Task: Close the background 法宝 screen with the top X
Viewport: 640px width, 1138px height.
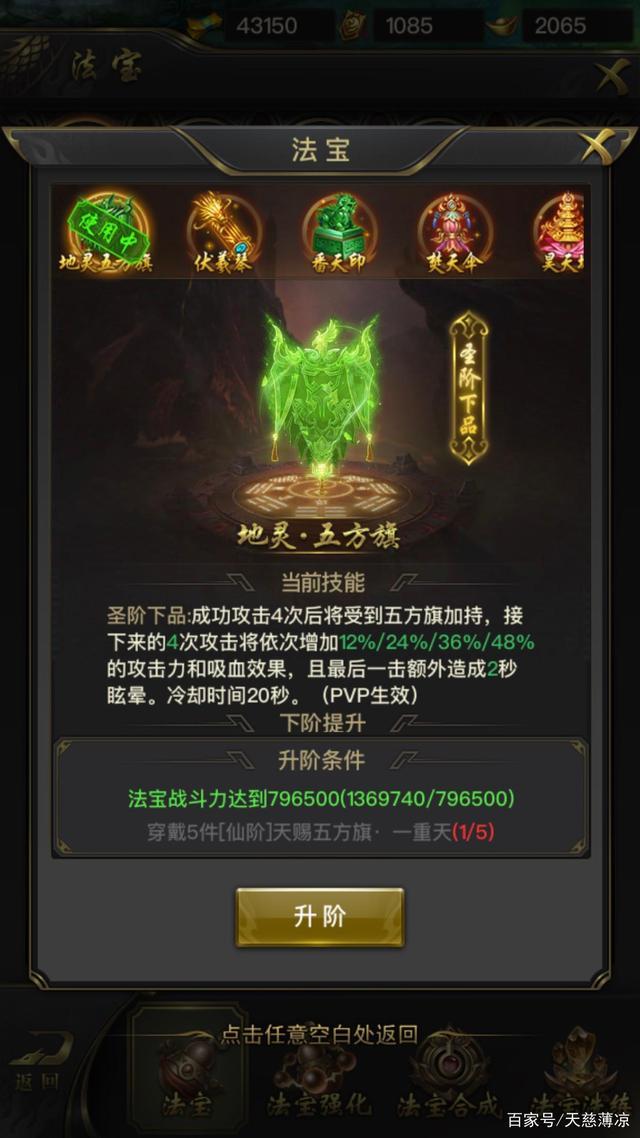Action: 612,76
